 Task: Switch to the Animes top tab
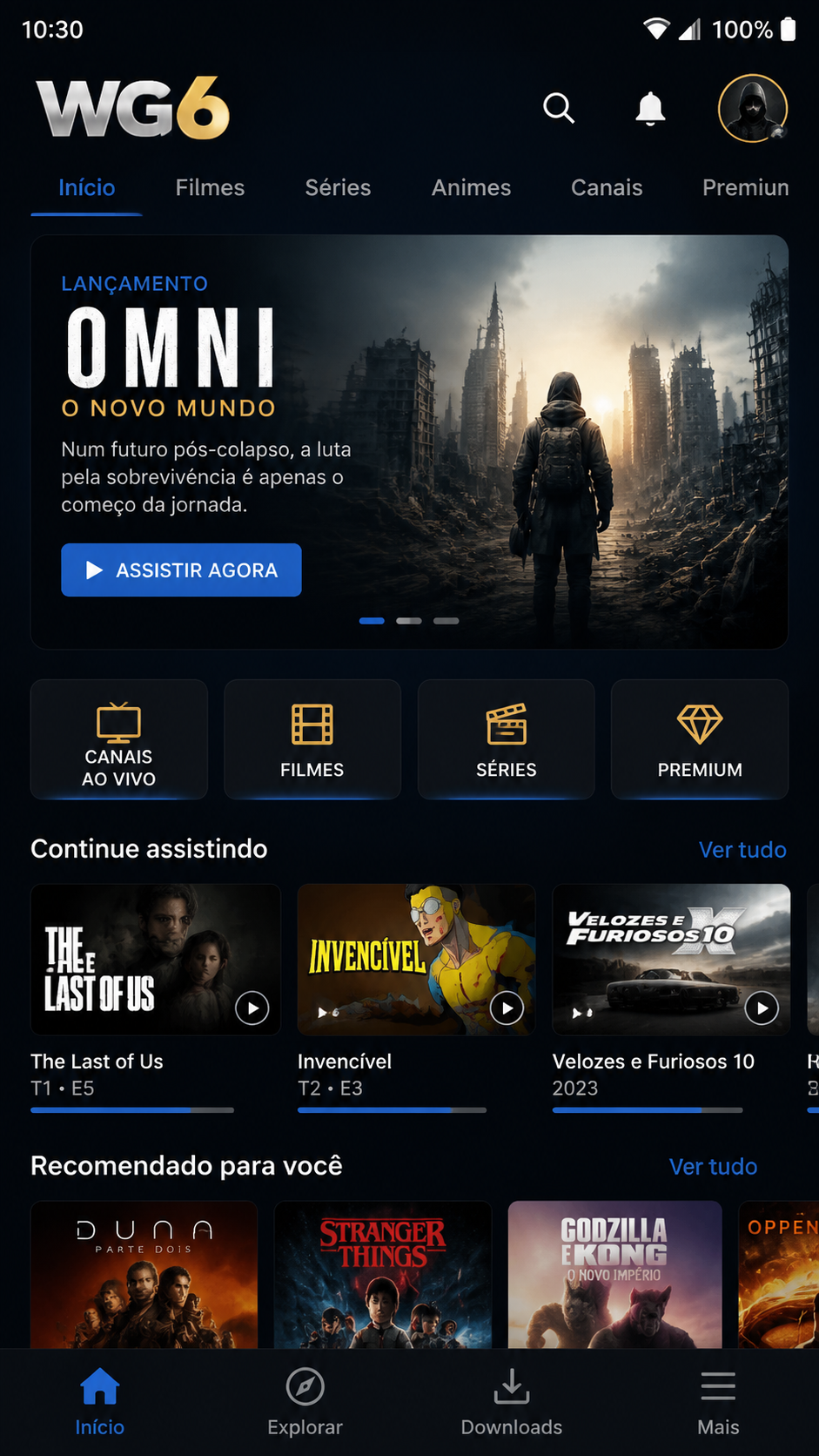471,187
